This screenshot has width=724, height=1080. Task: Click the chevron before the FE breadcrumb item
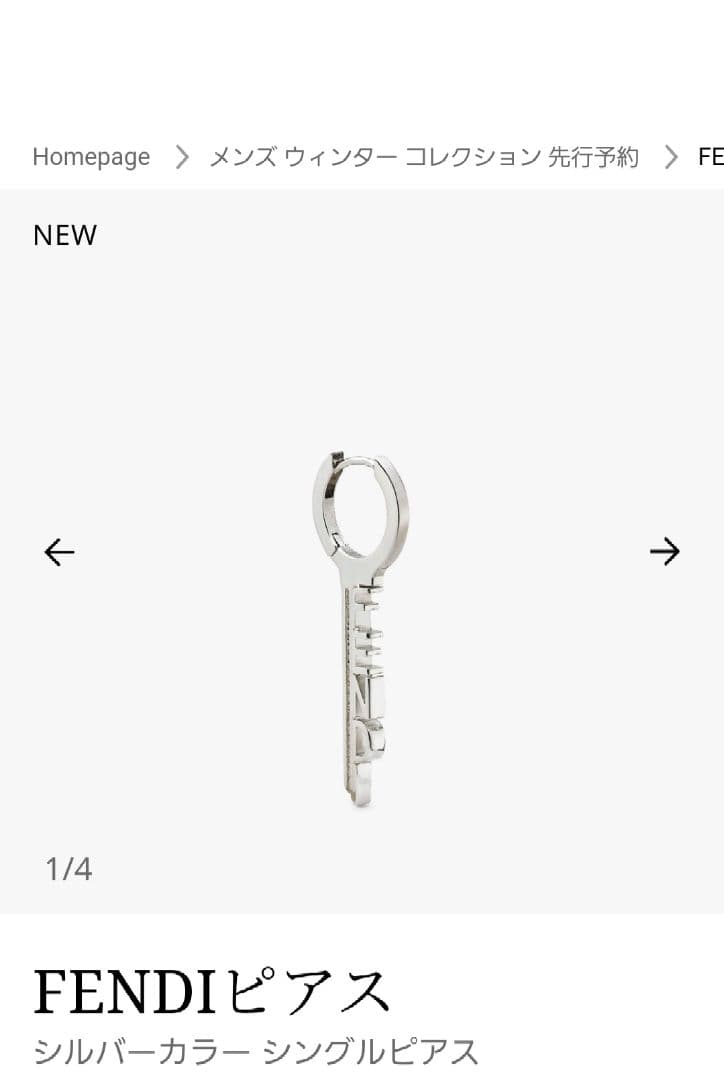click(671, 156)
